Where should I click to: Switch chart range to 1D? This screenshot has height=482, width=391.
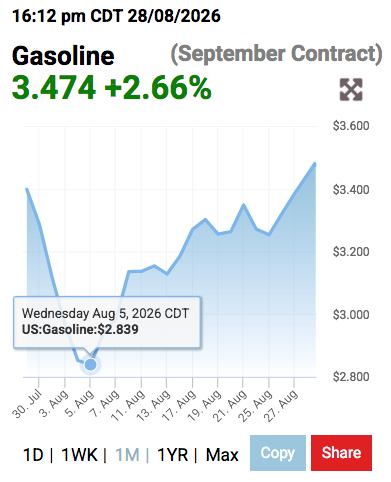(x=33, y=455)
